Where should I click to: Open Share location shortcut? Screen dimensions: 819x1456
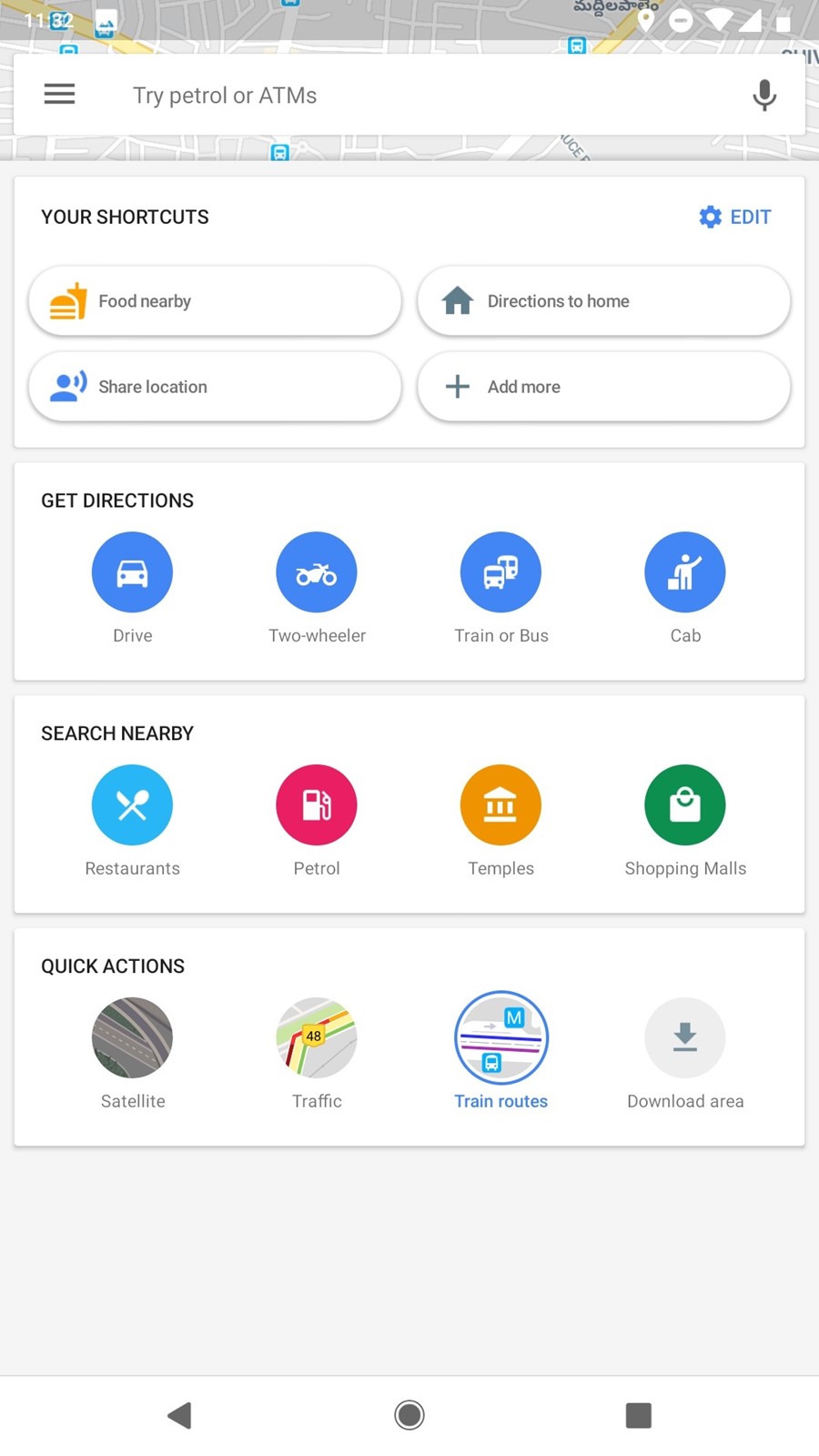[x=215, y=387]
